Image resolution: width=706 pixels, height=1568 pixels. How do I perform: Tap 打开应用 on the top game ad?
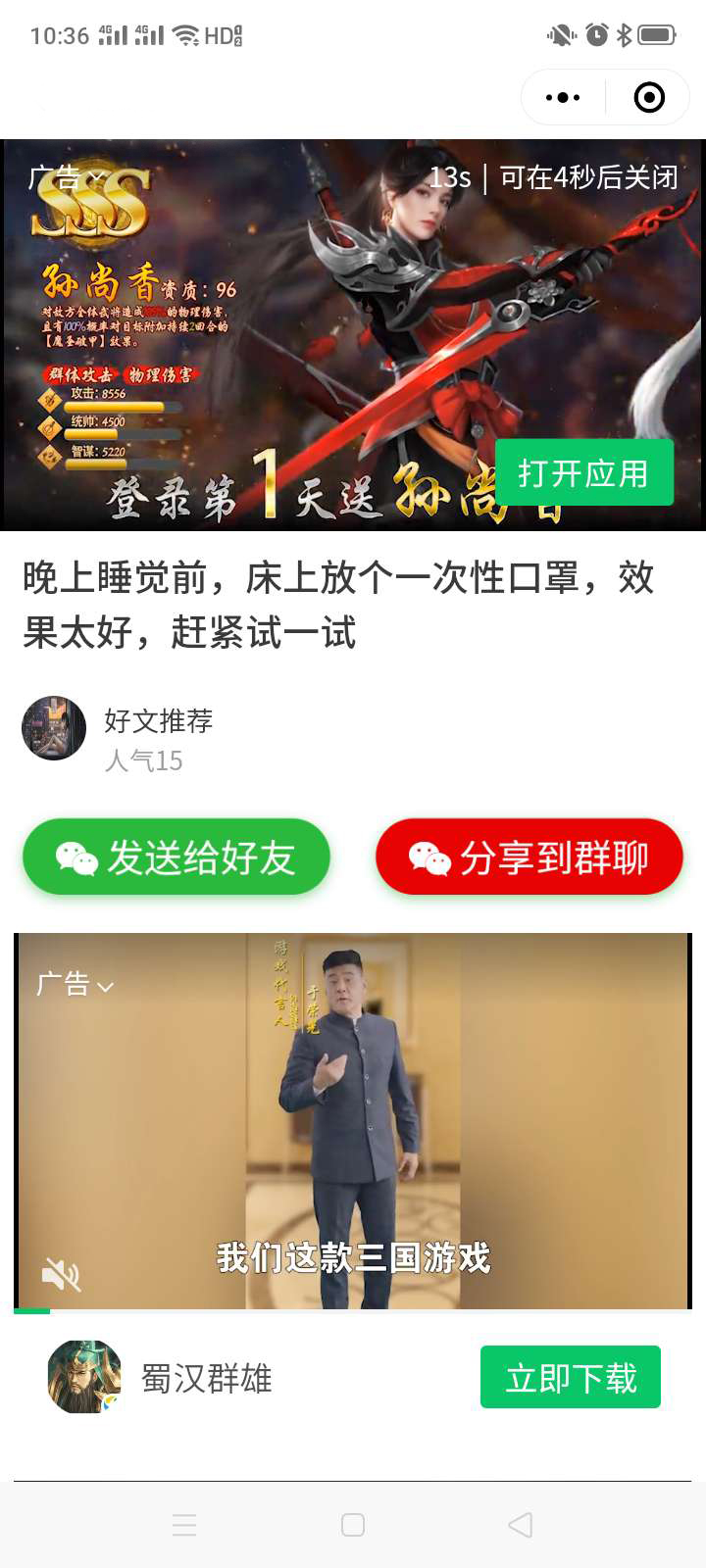(x=584, y=473)
